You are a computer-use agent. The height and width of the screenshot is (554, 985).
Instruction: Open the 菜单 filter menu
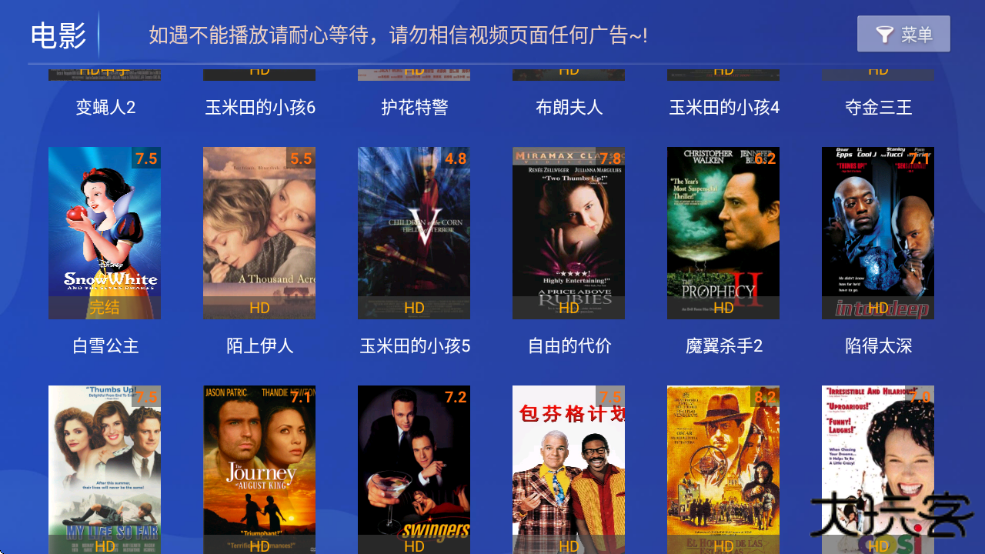903,34
